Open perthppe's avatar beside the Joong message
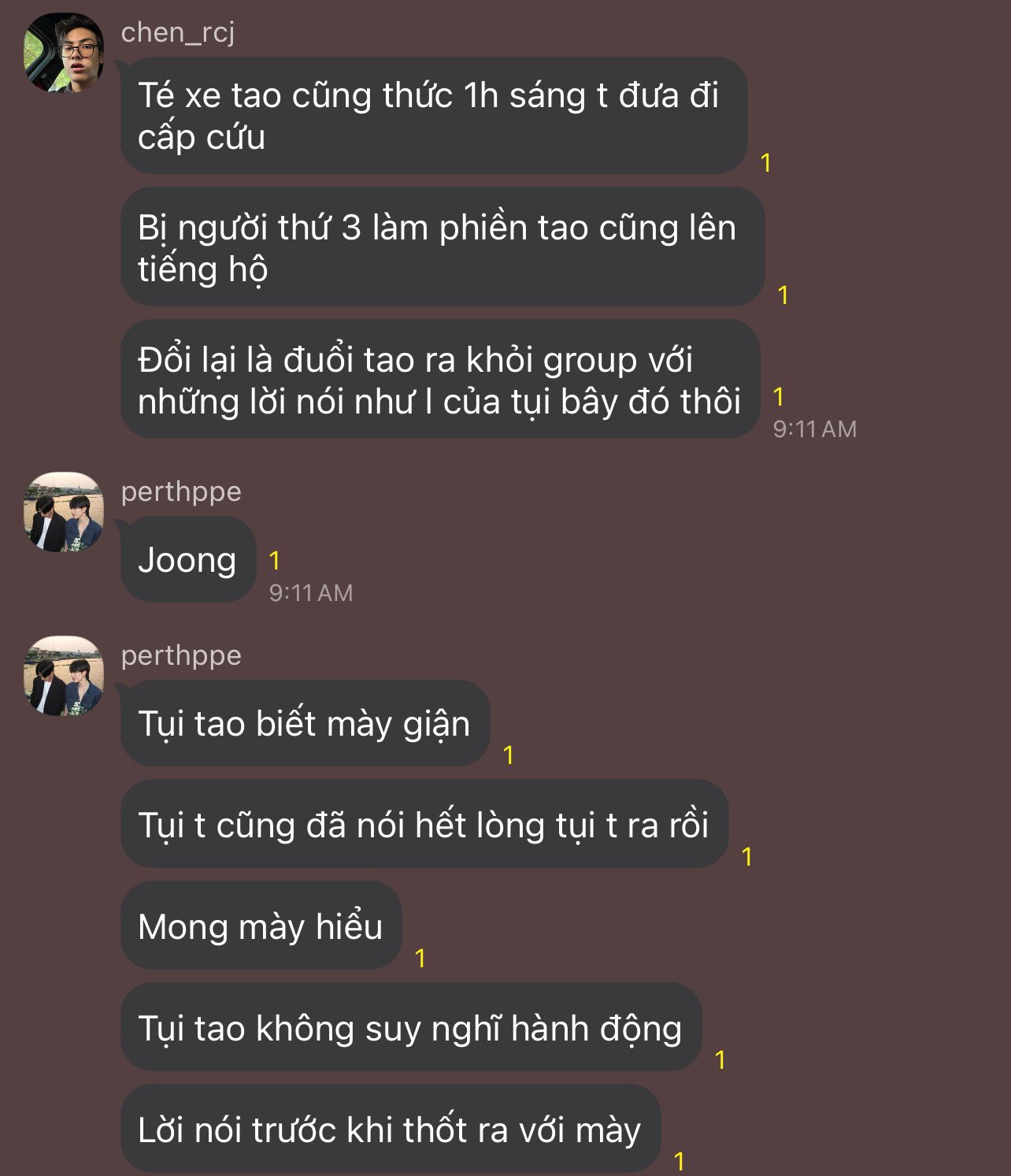1011x1176 pixels. pos(64,512)
